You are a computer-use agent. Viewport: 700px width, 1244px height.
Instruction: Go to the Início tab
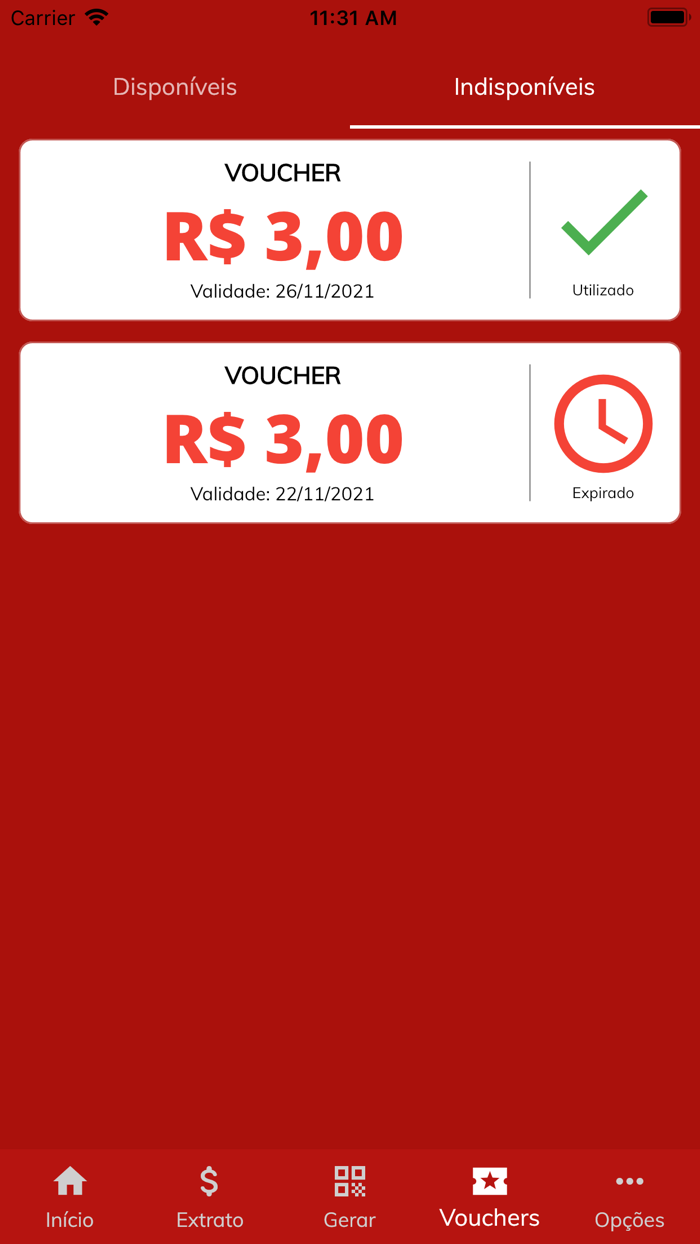pyautogui.click(x=70, y=1197)
